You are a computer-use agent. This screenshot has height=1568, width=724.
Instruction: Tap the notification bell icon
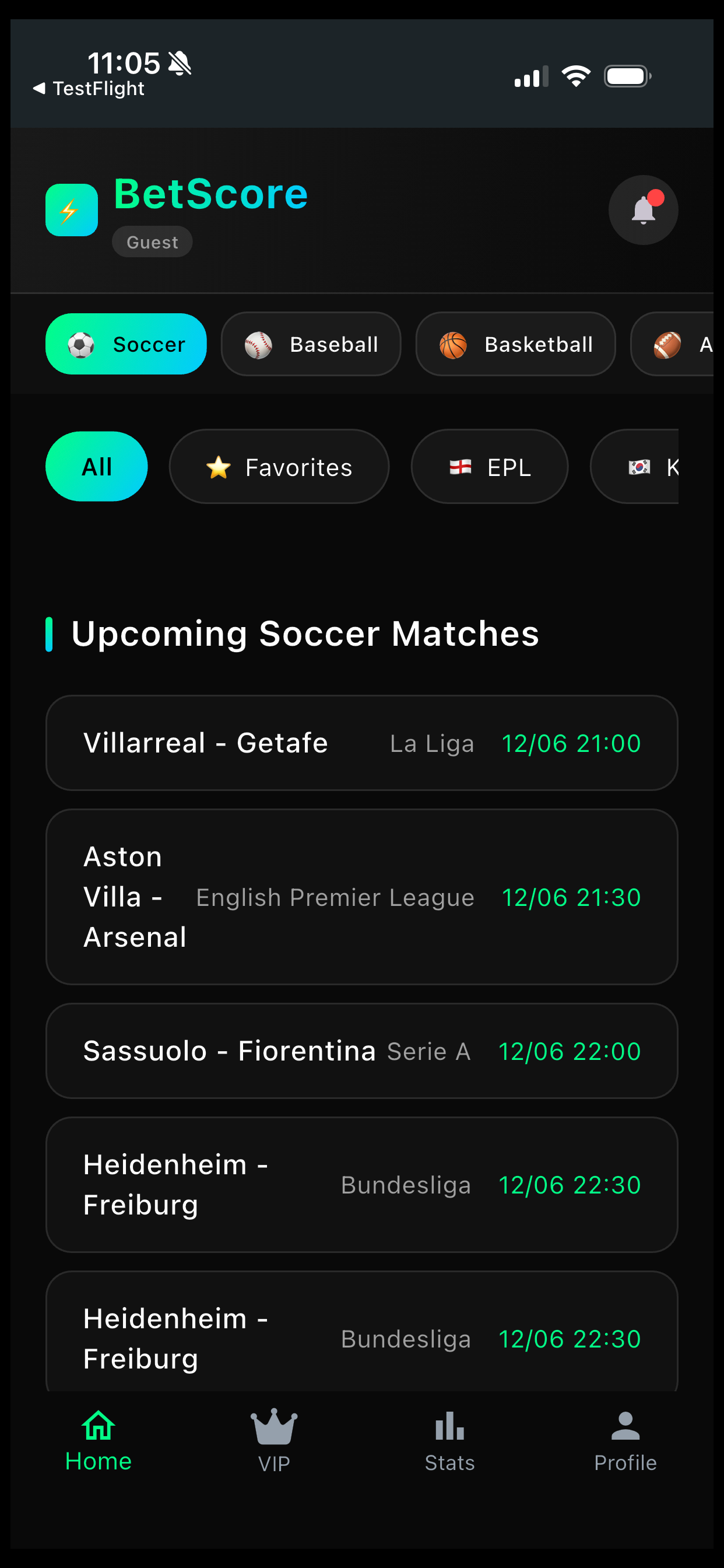pyautogui.click(x=642, y=210)
